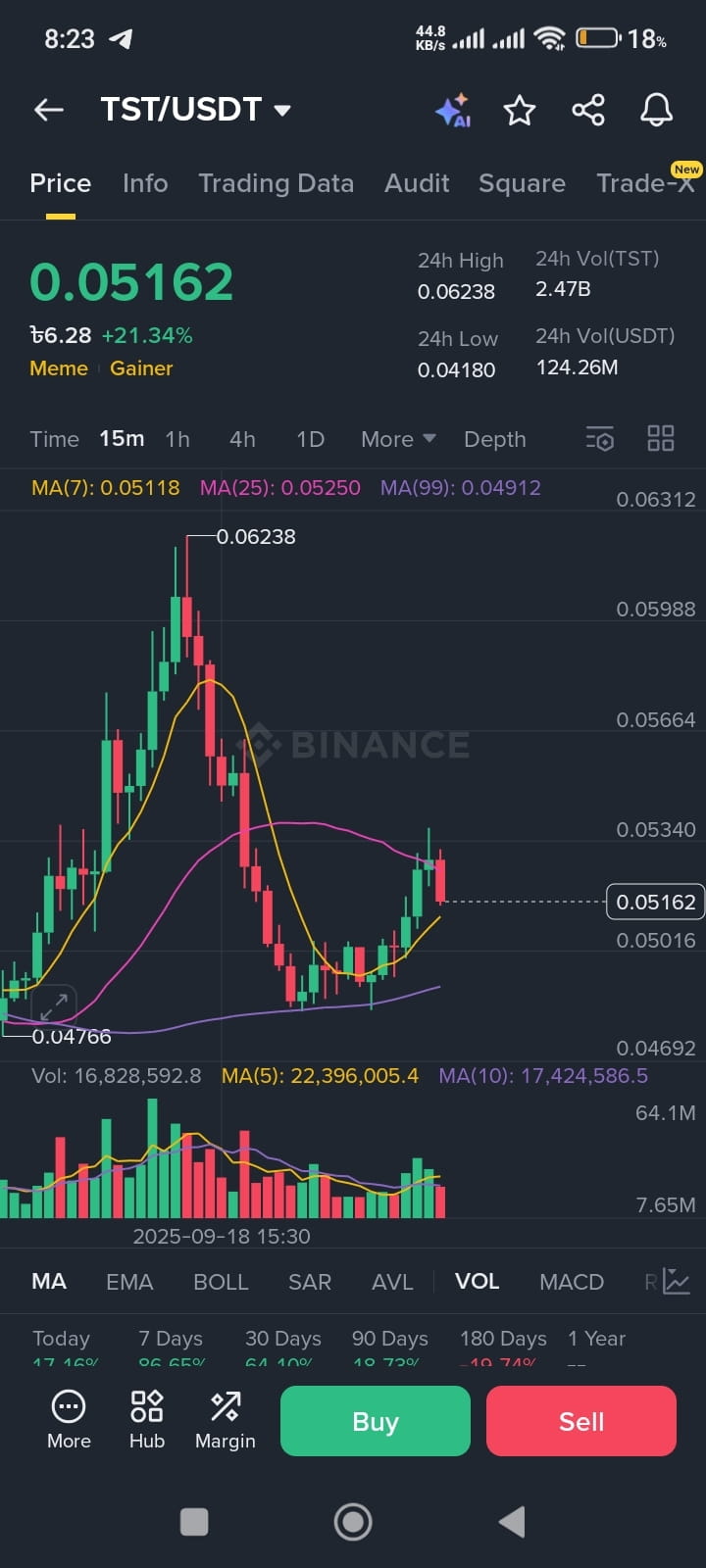Go back using the top-left arrow
The image size is (706, 1568).
[x=49, y=110]
